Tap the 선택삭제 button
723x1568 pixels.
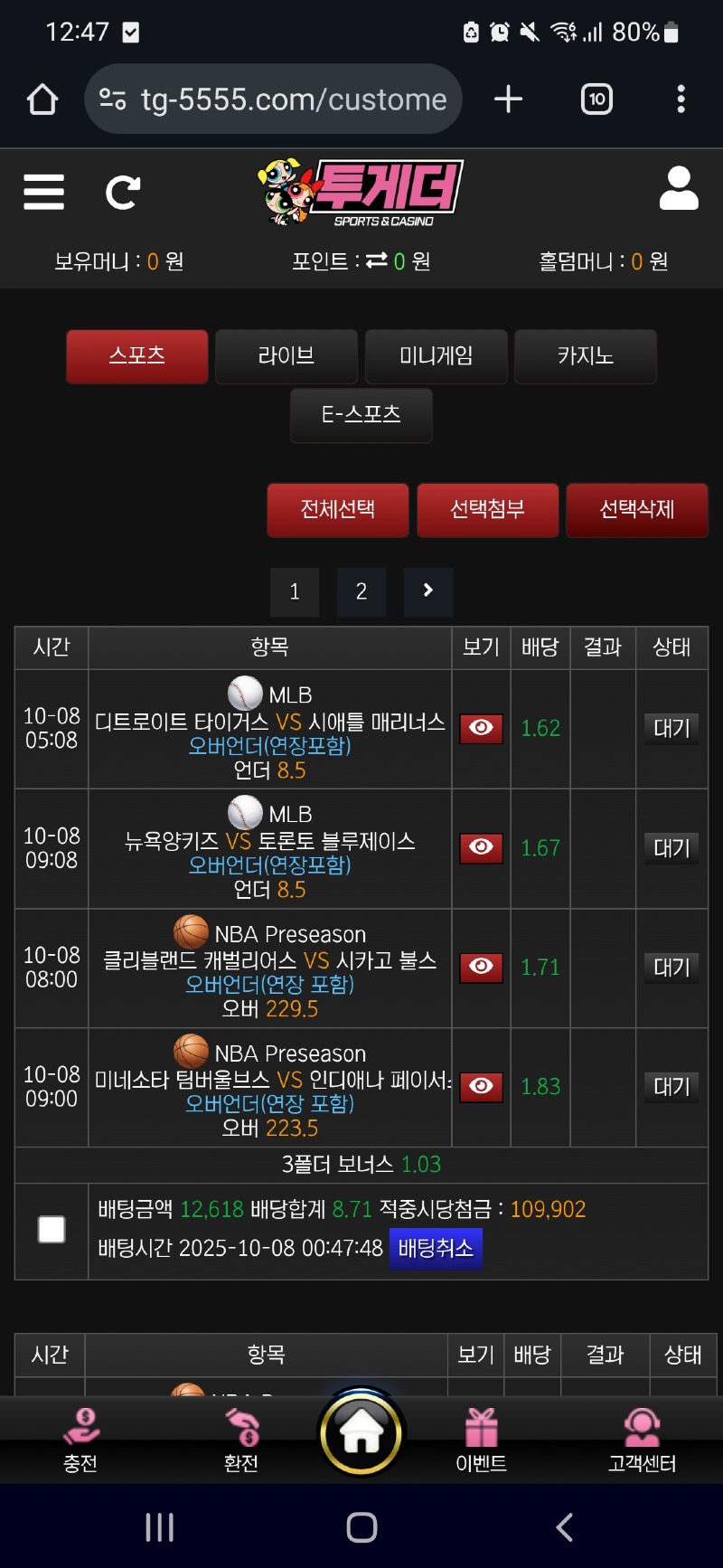(x=636, y=510)
